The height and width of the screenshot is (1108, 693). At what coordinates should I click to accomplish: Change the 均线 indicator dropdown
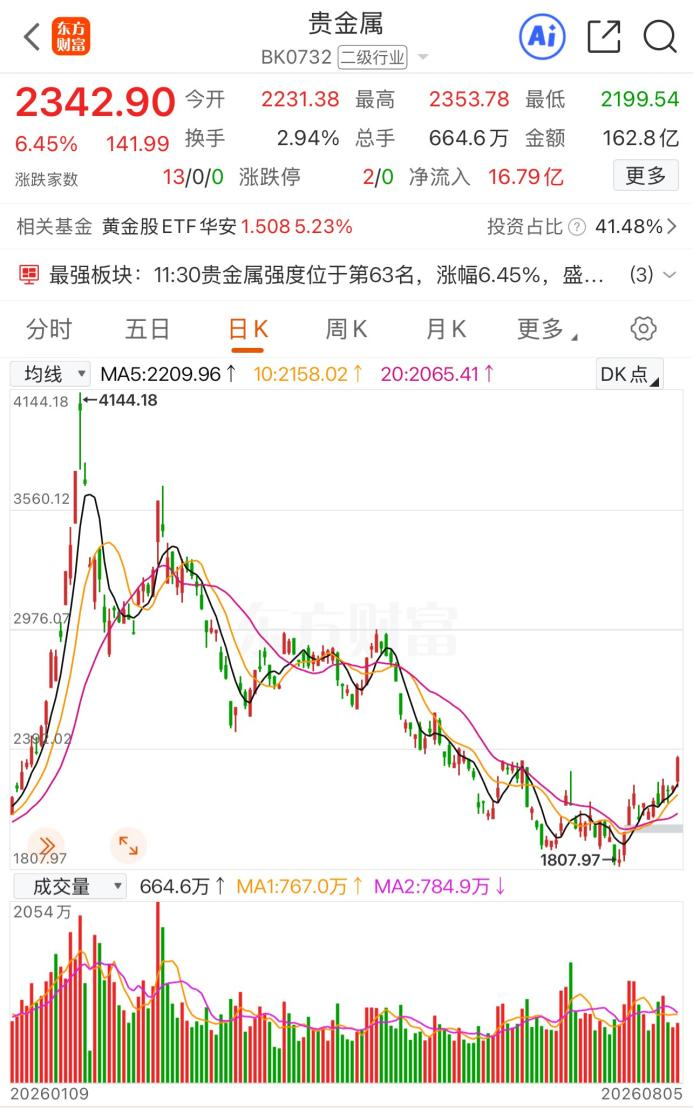[50, 374]
